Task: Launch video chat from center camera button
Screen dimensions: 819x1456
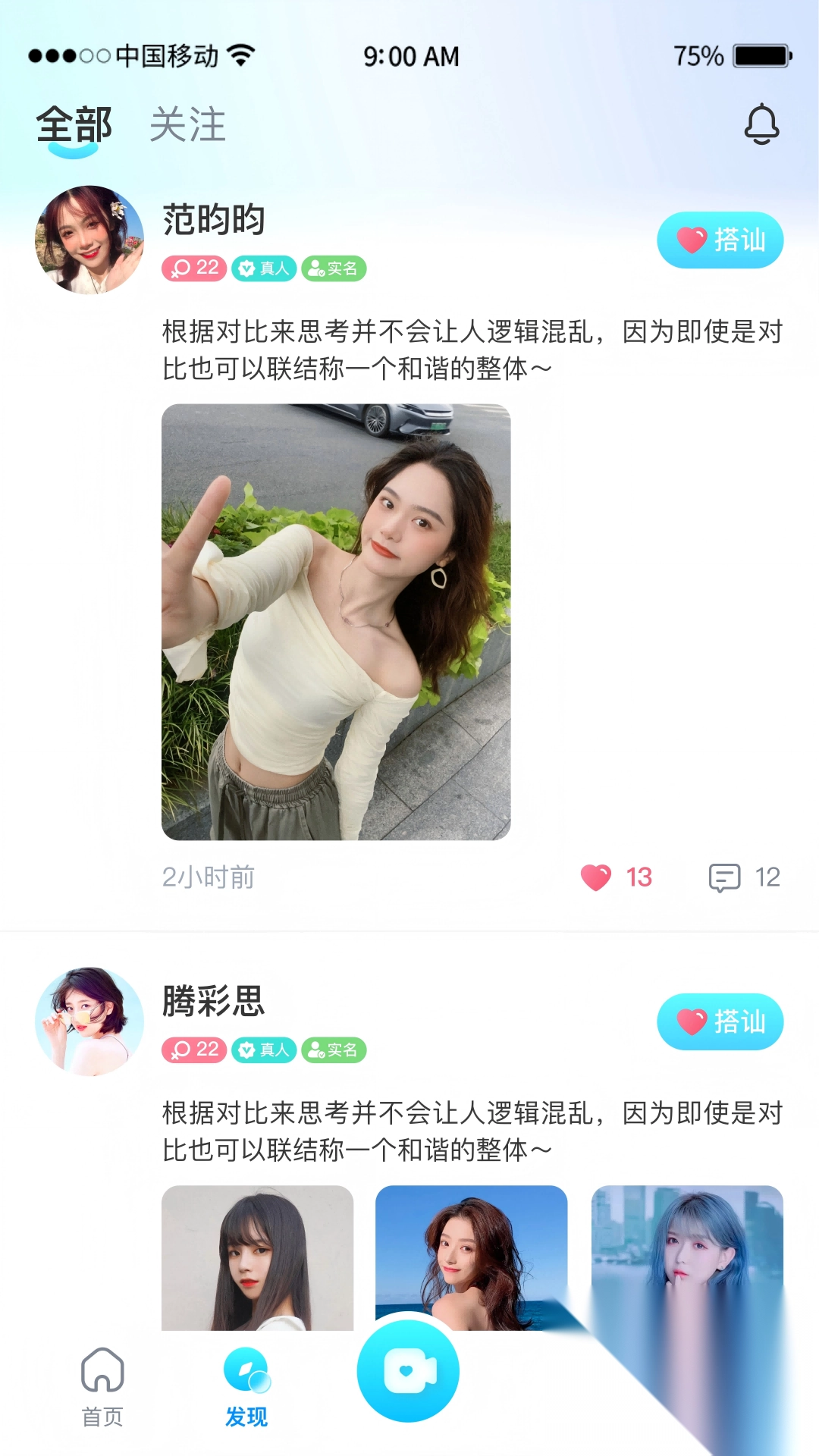Action: coord(408,1373)
